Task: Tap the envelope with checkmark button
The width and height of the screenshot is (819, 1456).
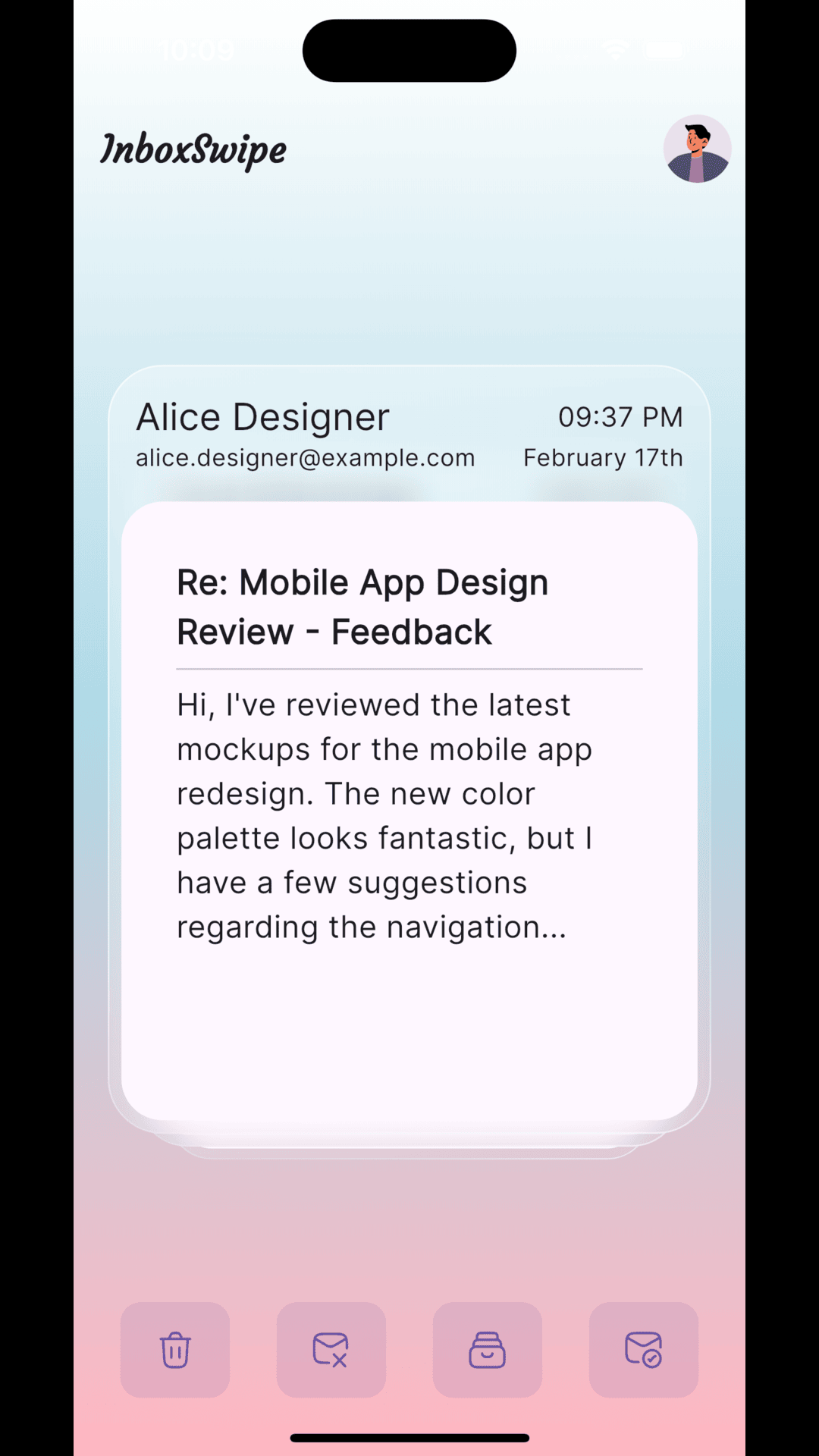Action: tap(643, 1350)
